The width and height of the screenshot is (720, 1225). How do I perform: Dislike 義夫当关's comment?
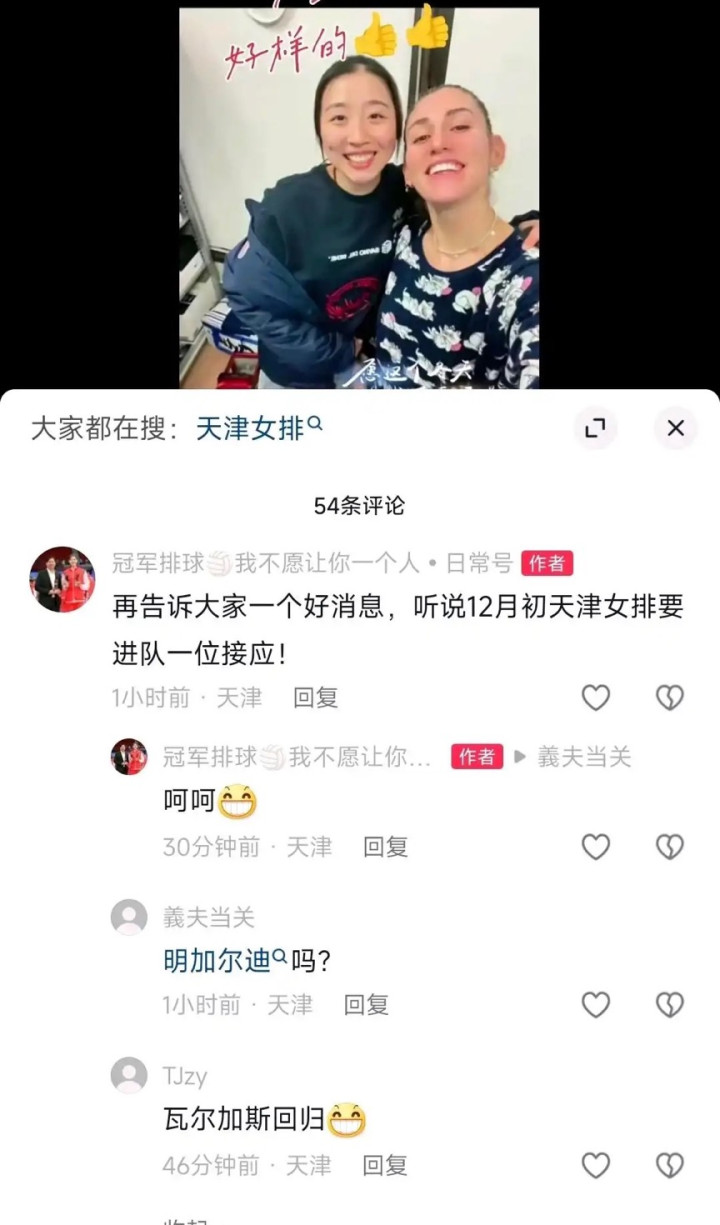(669, 1004)
